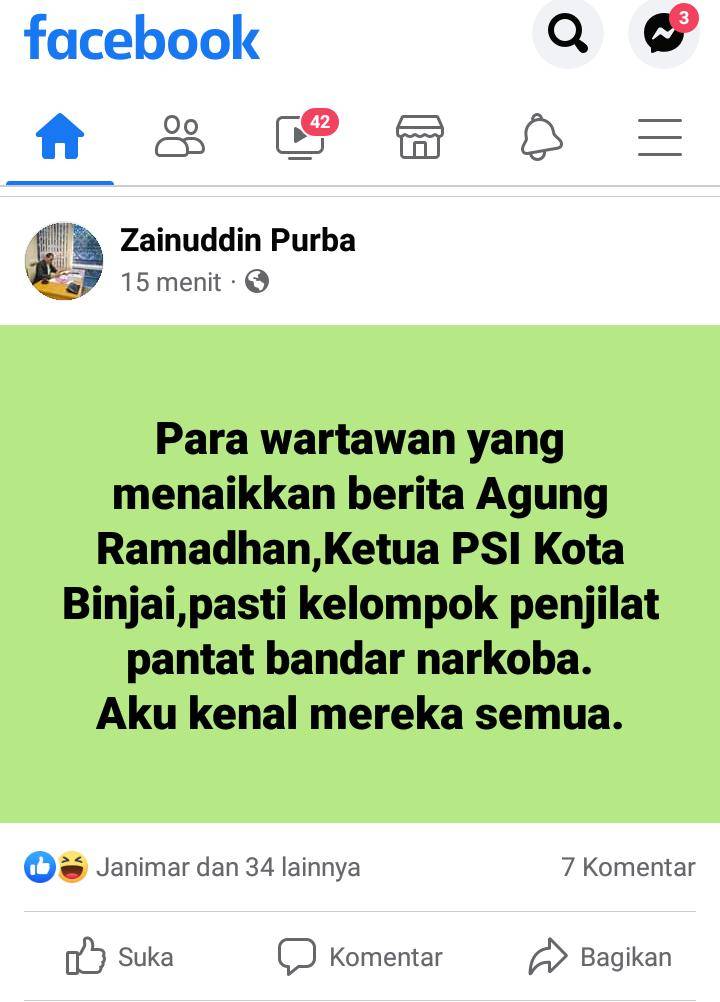
Task: Open the Friends section
Action: coord(180,138)
